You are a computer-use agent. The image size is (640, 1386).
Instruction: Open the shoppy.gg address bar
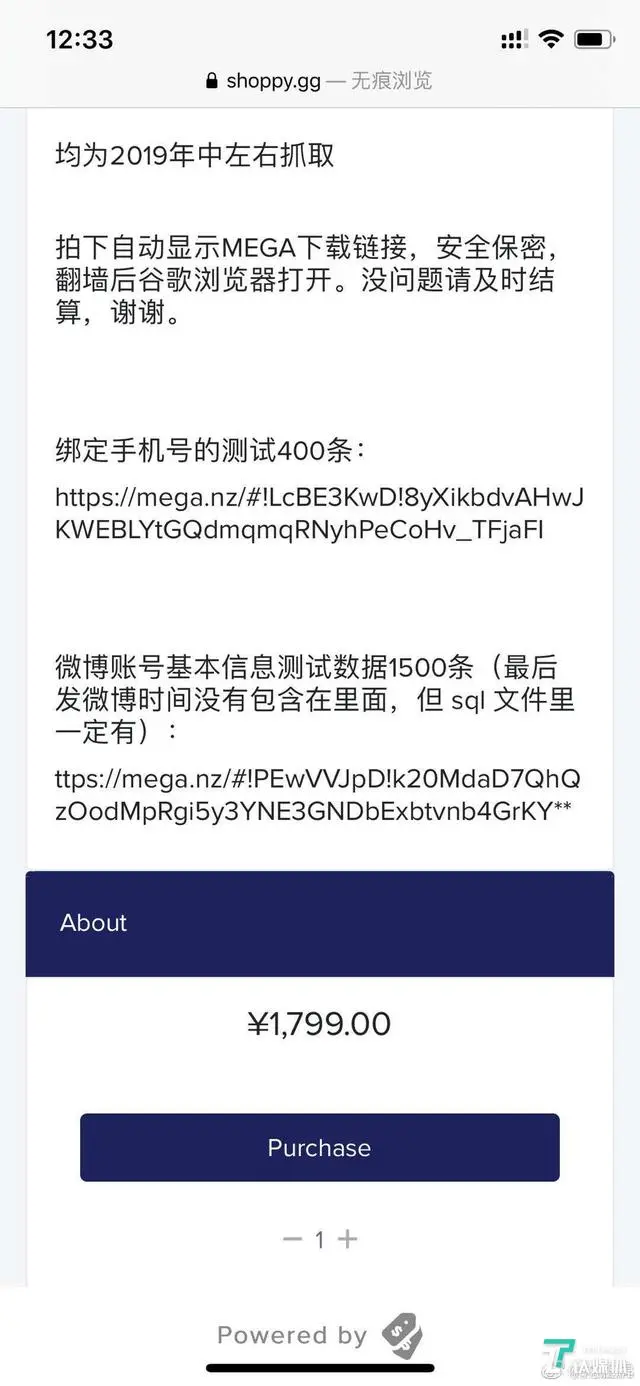(x=319, y=81)
